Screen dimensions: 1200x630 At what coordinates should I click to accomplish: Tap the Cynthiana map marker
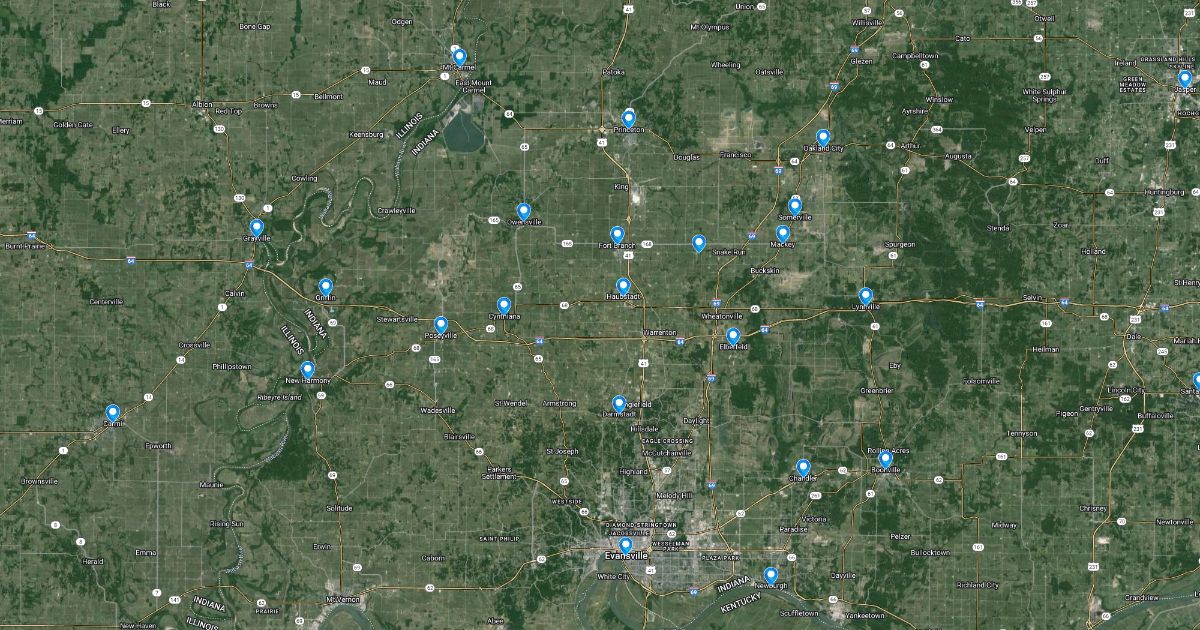click(504, 305)
